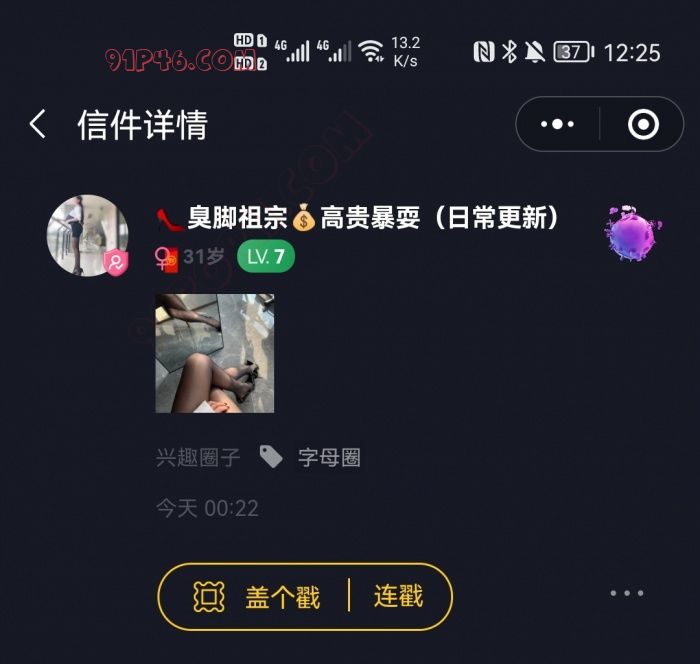Tap the purple planet icon
Image resolution: width=700 pixels, height=664 pixels.
pos(630,234)
